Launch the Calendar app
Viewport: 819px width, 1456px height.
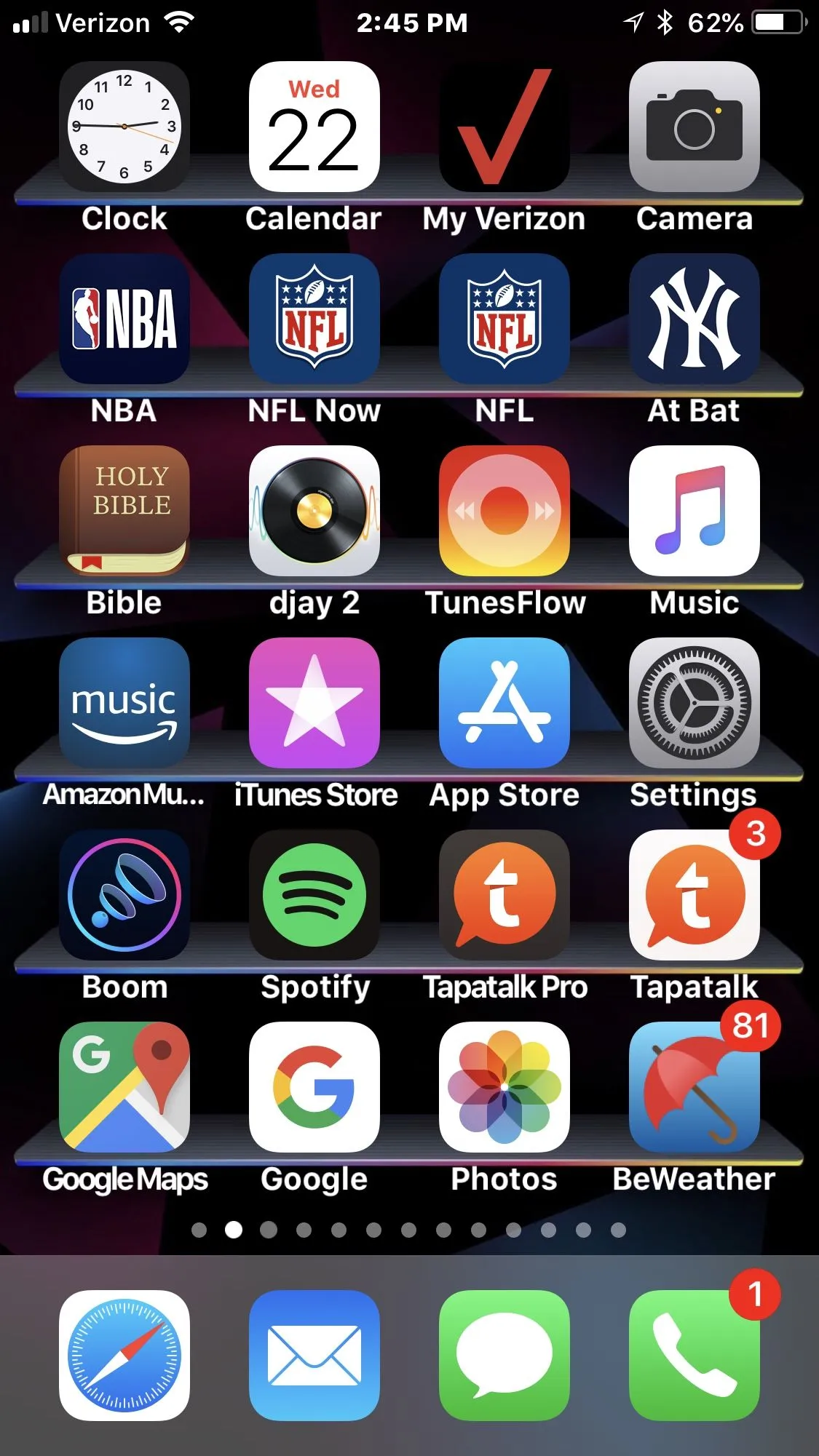pos(314,127)
